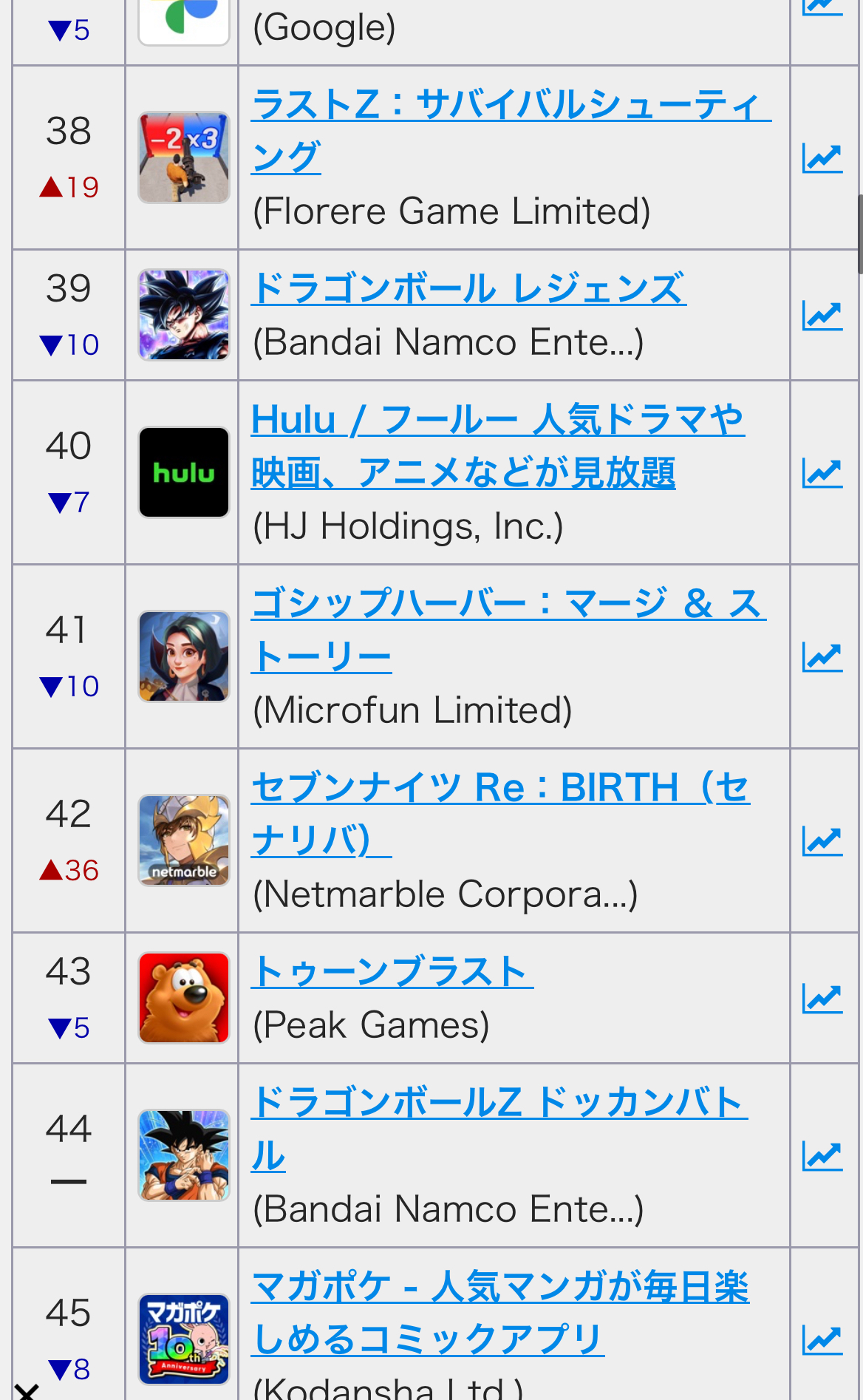Open the マガポケ comic app link
The image size is (863, 1400).
pyautogui.click(x=499, y=1287)
